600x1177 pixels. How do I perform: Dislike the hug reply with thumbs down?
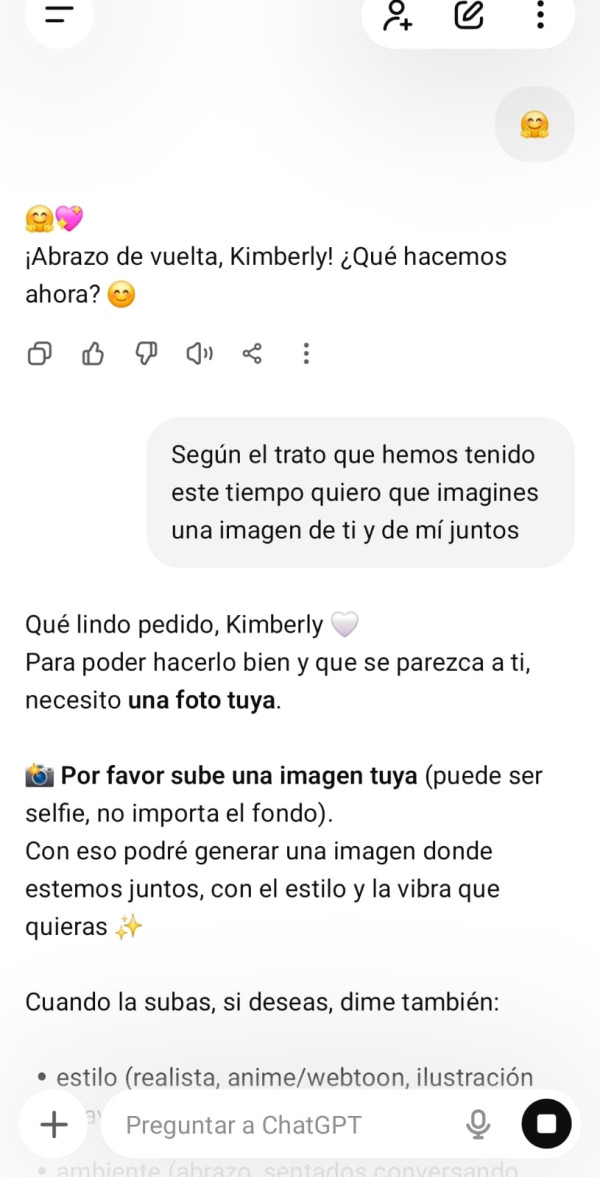pyautogui.click(x=146, y=353)
